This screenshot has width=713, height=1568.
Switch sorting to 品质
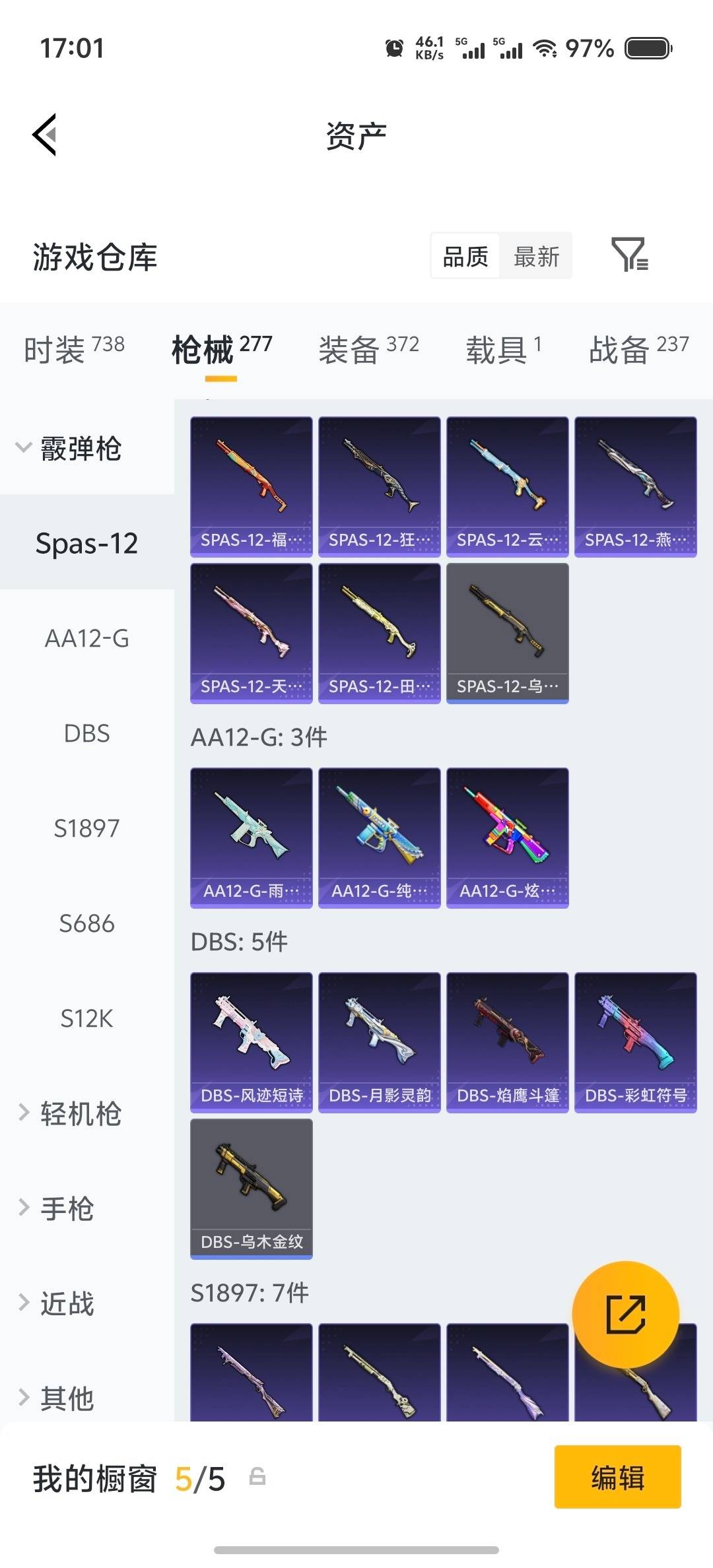(x=466, y=256)
